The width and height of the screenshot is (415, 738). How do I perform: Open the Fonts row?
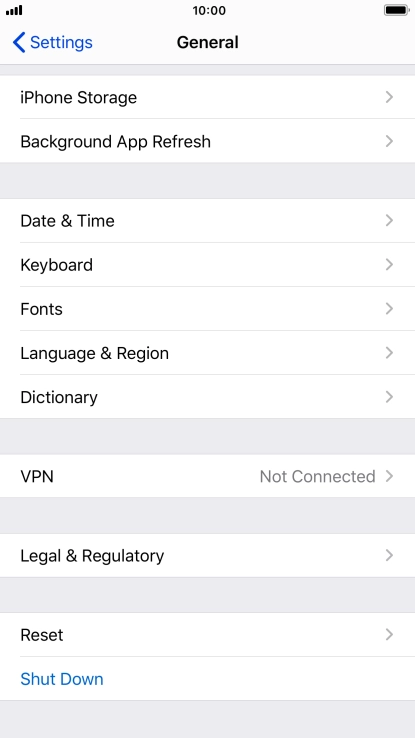coord(208,309)
